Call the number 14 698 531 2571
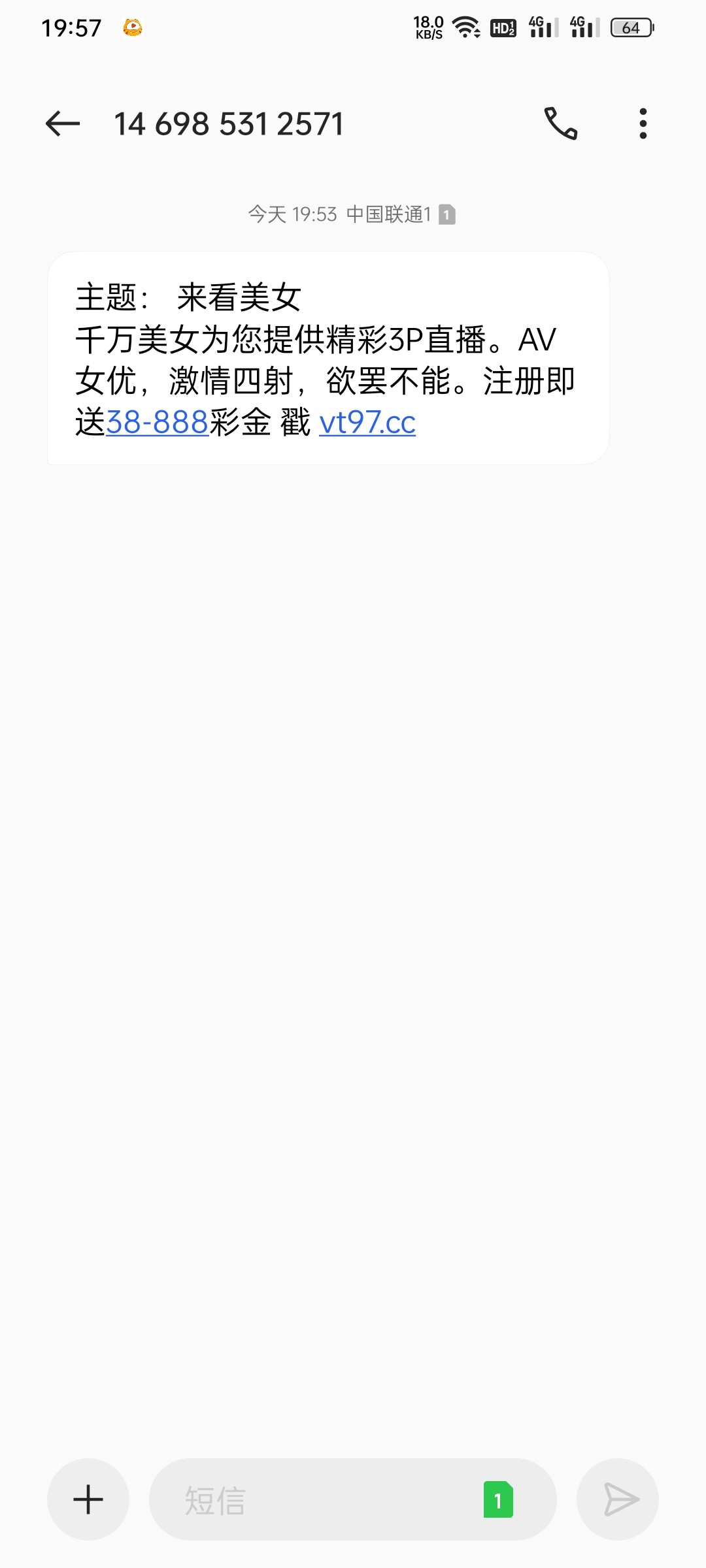 point(561,123)
